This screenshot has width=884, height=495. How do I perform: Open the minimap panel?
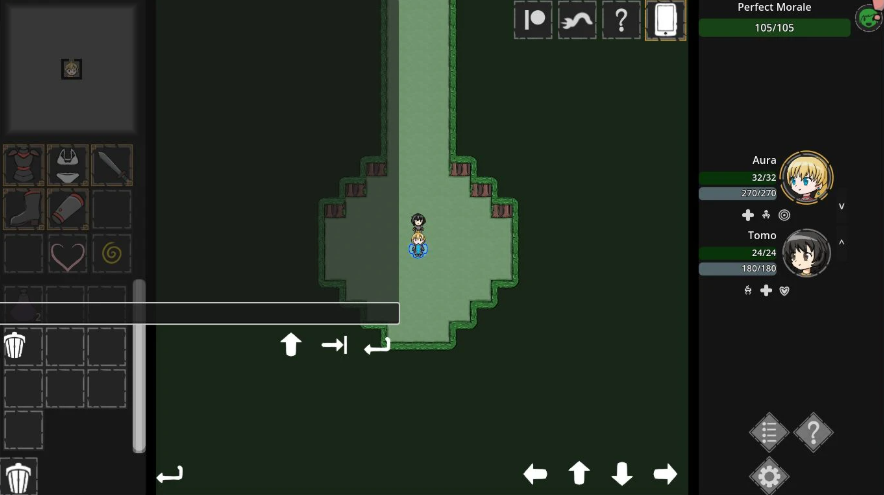[x=70, y=69]
